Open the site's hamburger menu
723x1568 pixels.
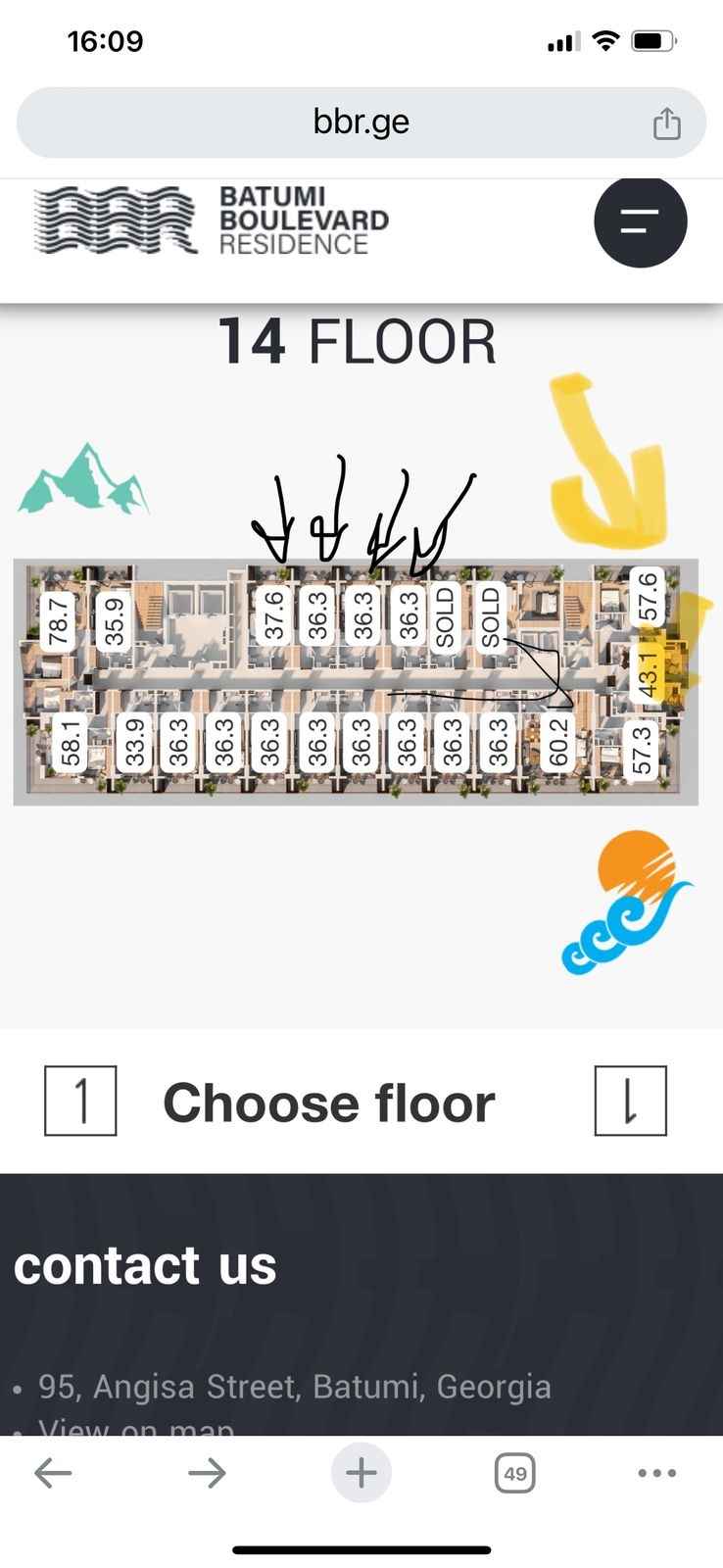[641, 221]
